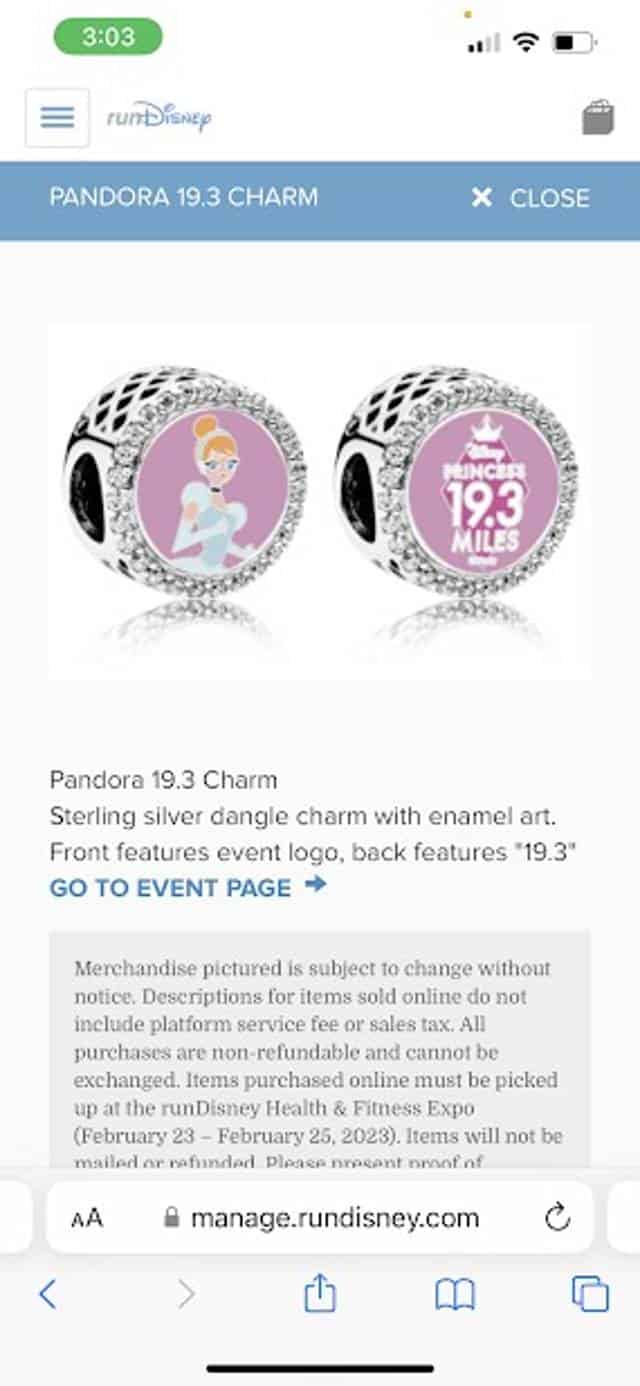
Task: Go back in Safari
Action: click(47, 1295)
